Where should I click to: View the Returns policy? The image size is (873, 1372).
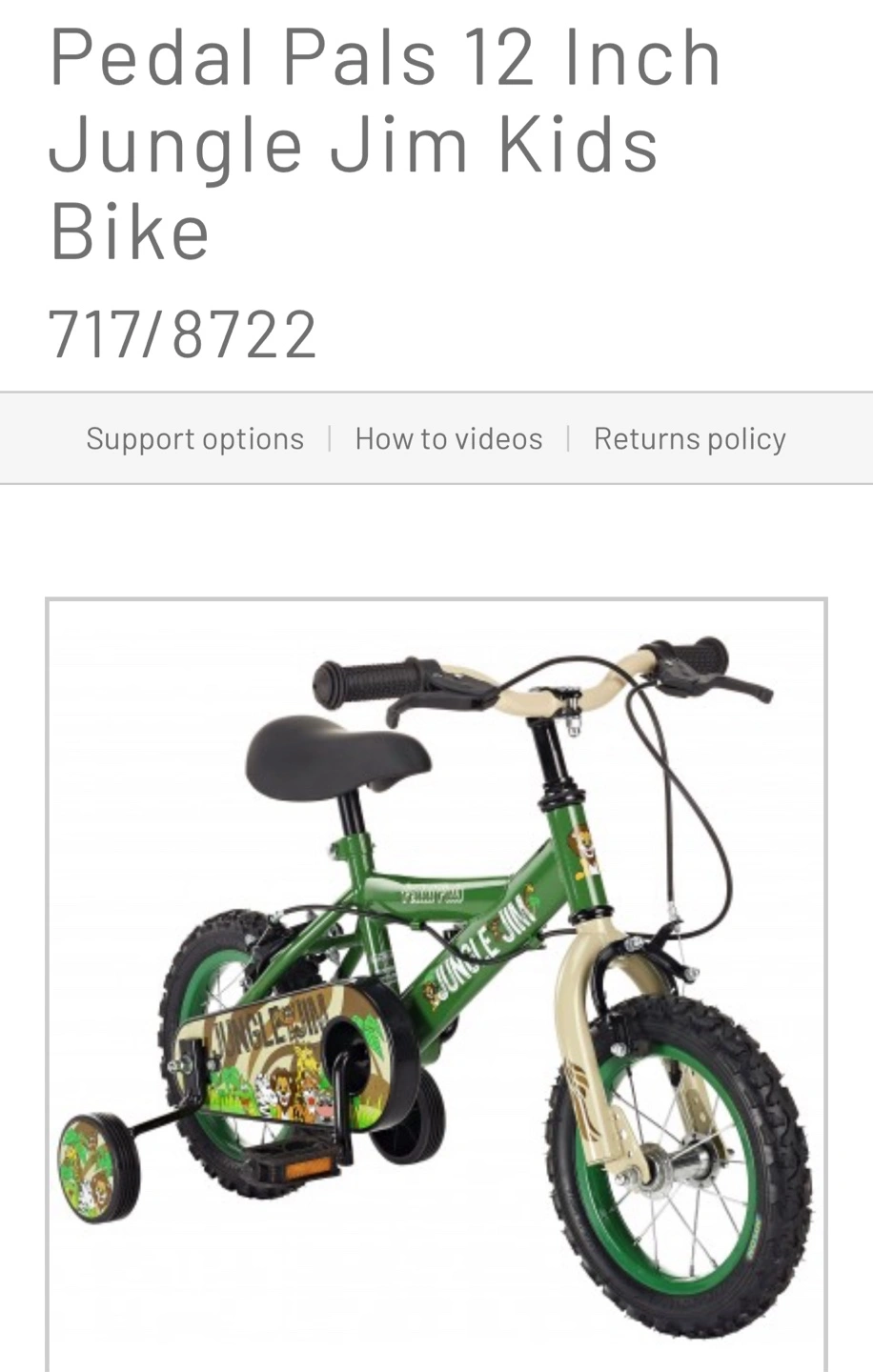tap(689, 438)
